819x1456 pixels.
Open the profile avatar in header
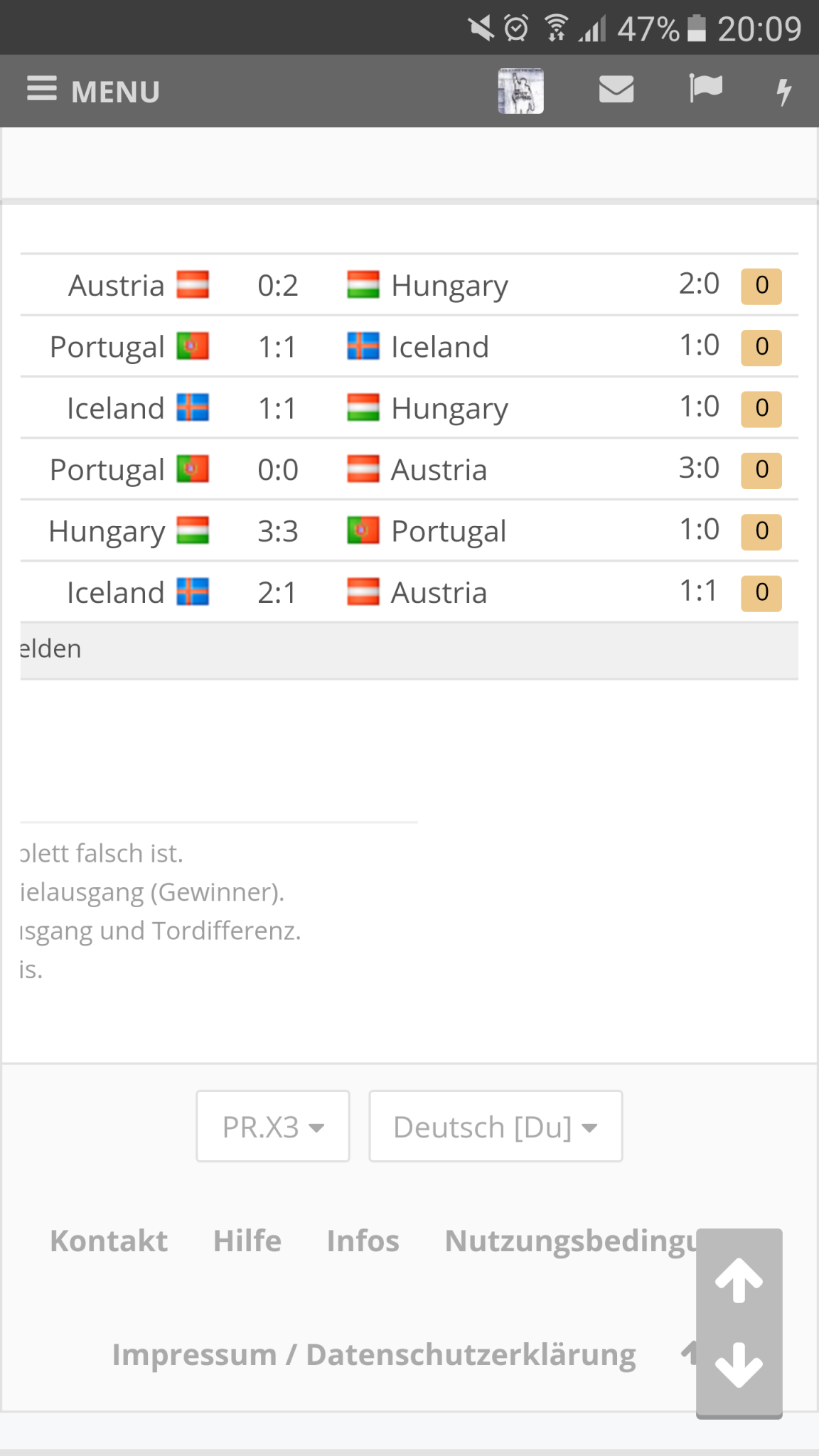tap(520, 91)
